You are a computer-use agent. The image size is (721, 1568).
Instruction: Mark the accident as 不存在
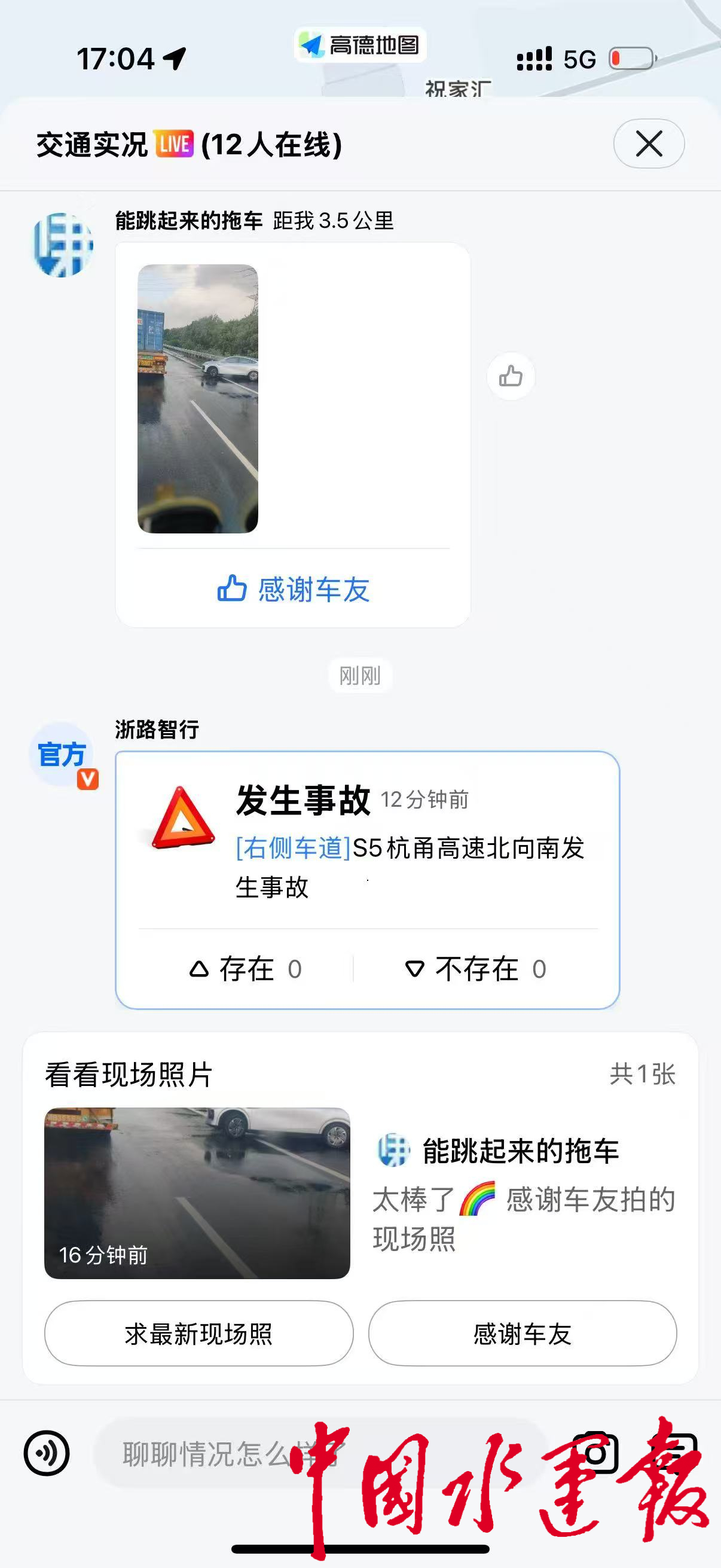[476, 968]
